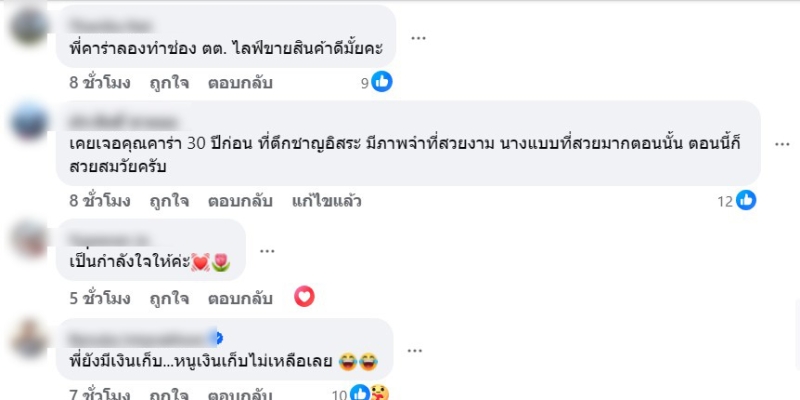
Task: Open edit history แก้ไขแล้ว on ตึกชาญอิสระ comment
Action: click(x=325, y=201)
